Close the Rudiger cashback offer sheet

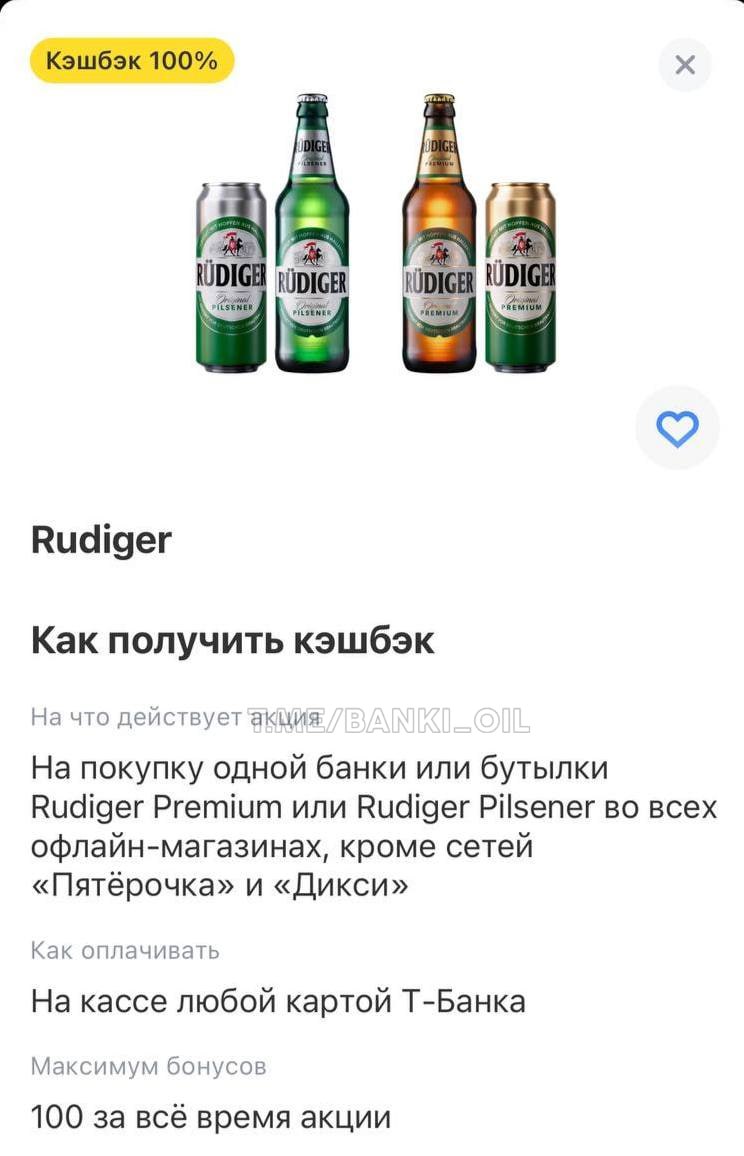click(685, 65)
